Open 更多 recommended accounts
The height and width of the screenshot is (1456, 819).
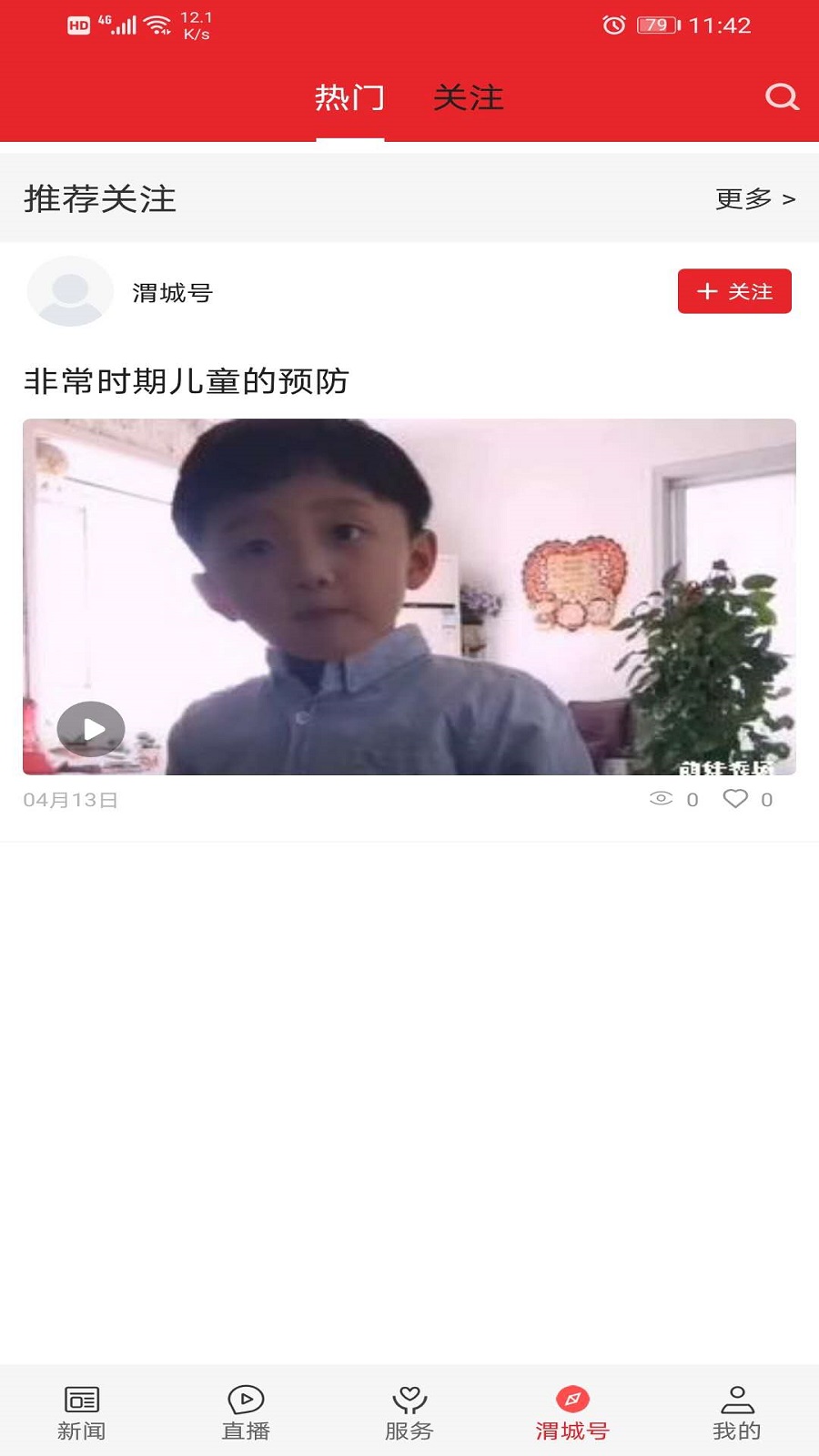(755, 198)
